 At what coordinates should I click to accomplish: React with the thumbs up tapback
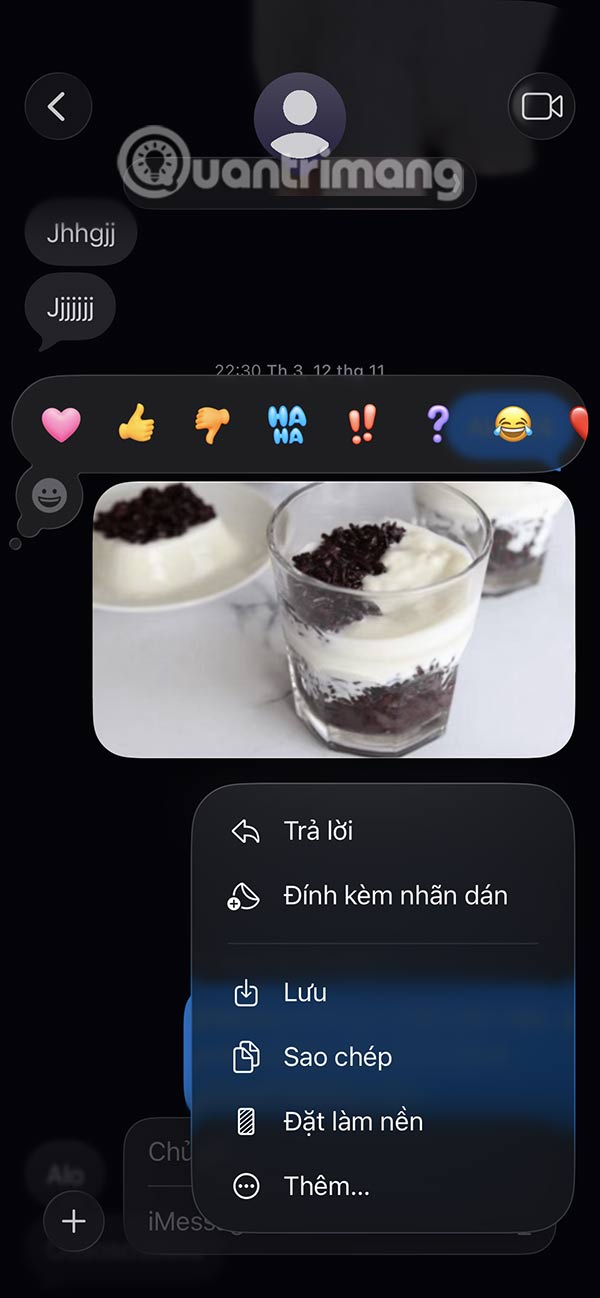[x=136, y=425]
